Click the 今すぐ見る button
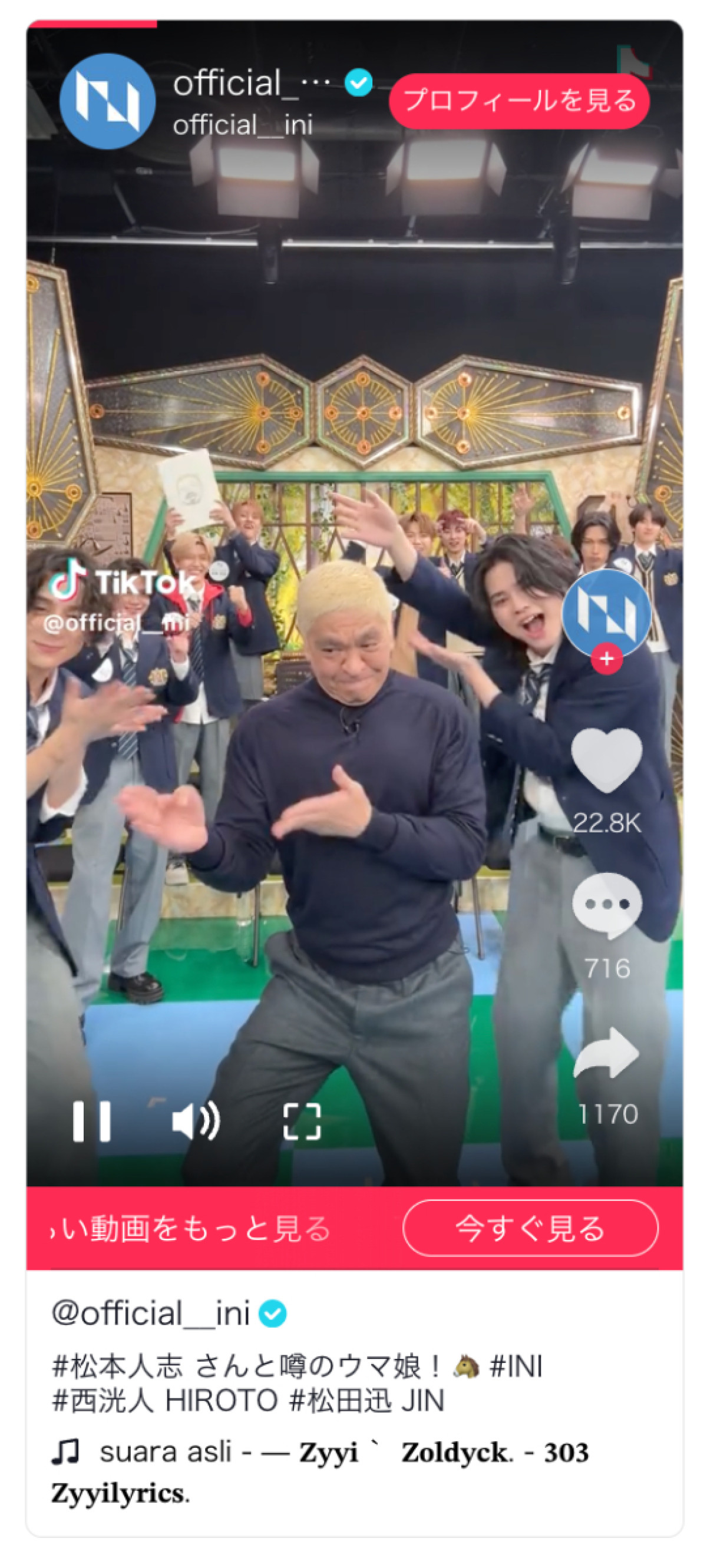Screen dimensions: 707x1568 pyautogui.click(x=530, y=1229)
